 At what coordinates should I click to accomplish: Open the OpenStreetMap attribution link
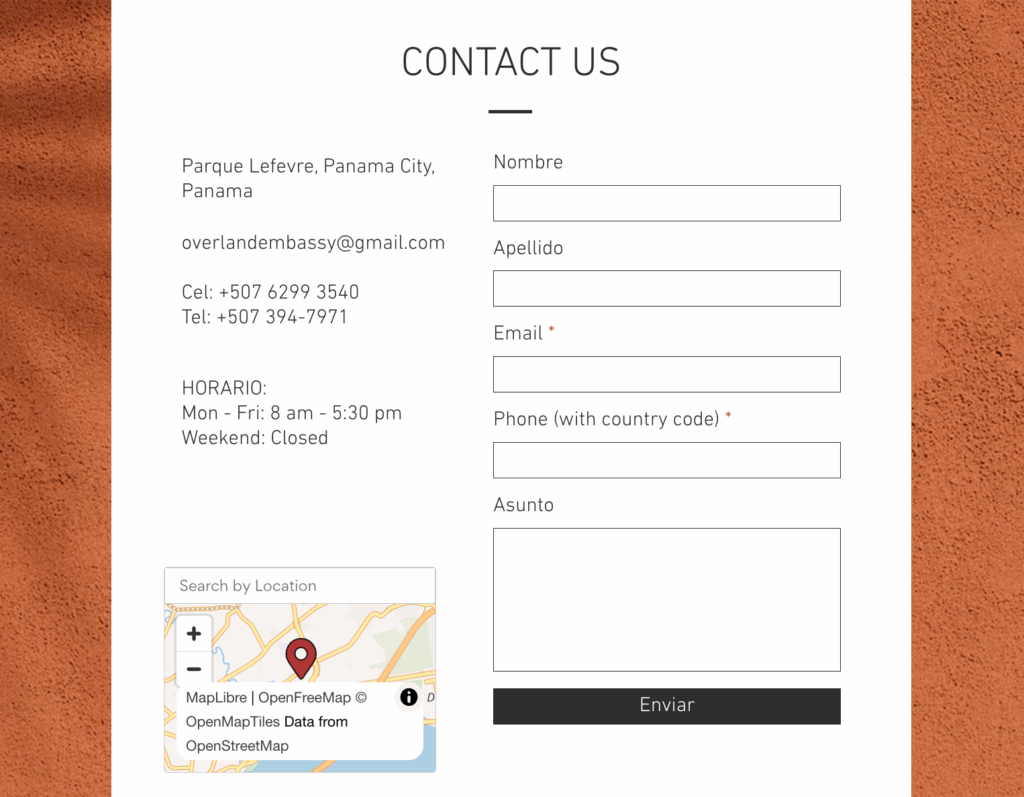pyautogui.click(x=237, y=746)
